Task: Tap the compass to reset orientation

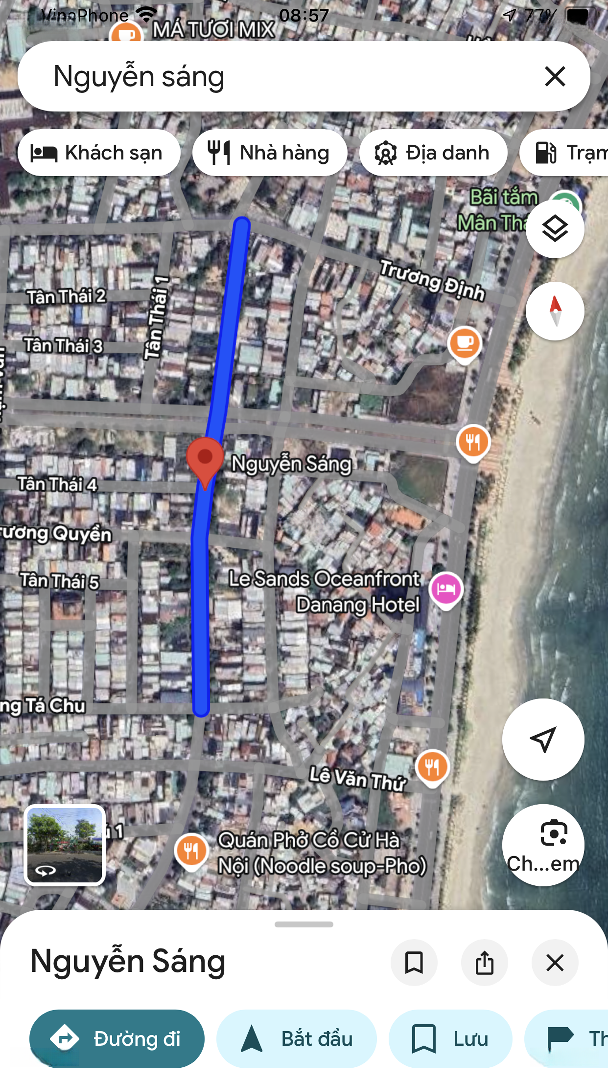Action: coord(554,311)
